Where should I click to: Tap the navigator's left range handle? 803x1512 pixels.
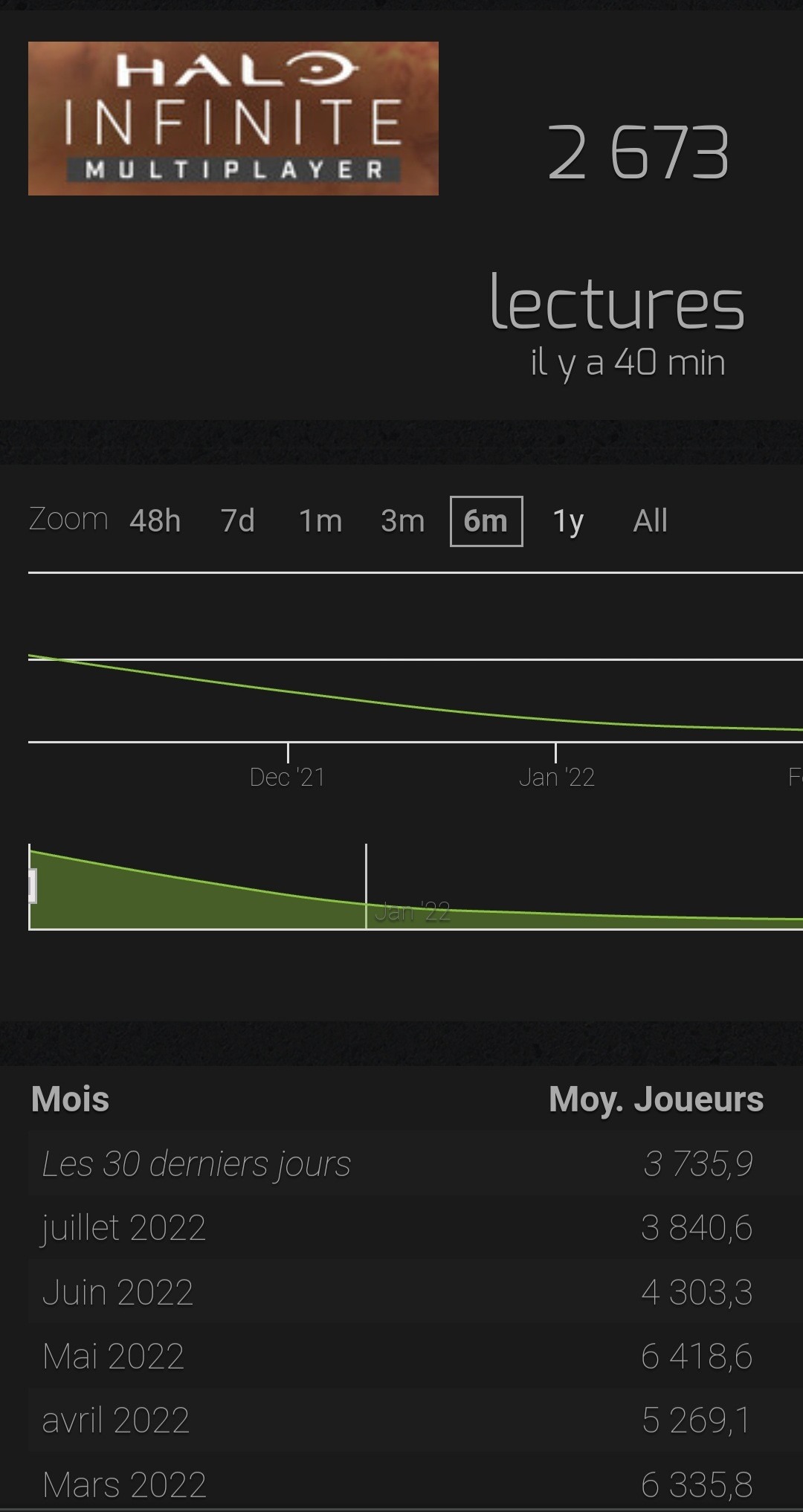32,886
